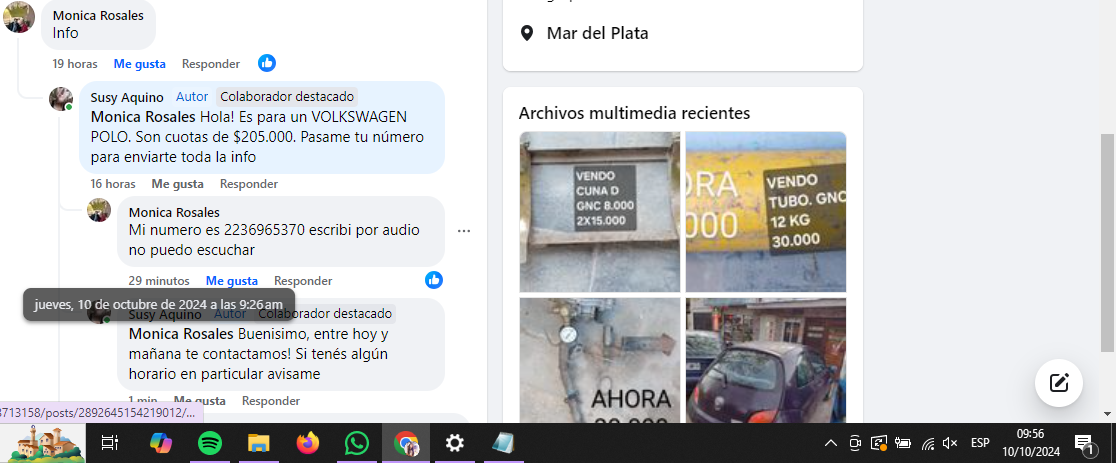Image resolution: width=1116 pixels, height=463 pixels.
Task: View like reaction on Monica's Info comment
Action: coord(267,63)
